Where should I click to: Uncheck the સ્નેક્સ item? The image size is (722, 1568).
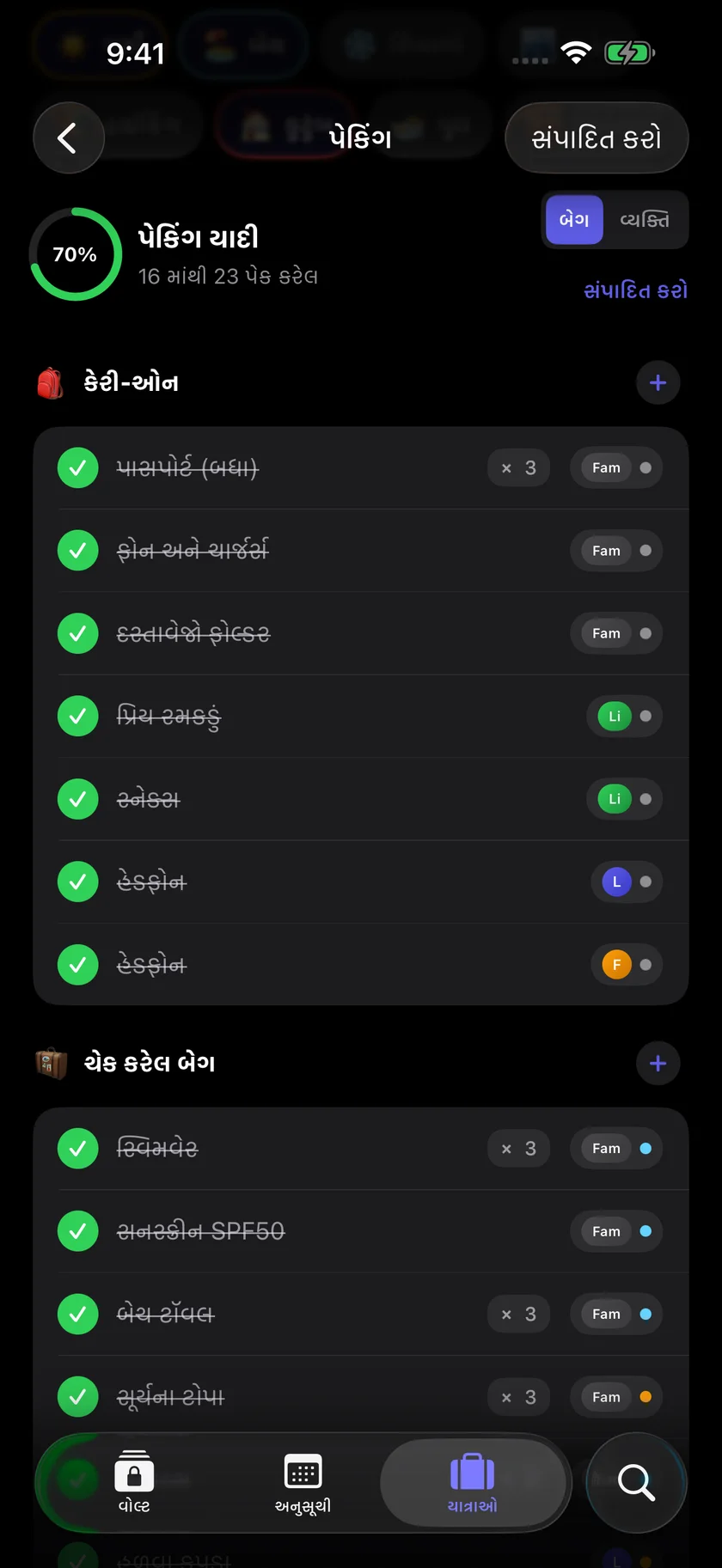click(78, 799)
